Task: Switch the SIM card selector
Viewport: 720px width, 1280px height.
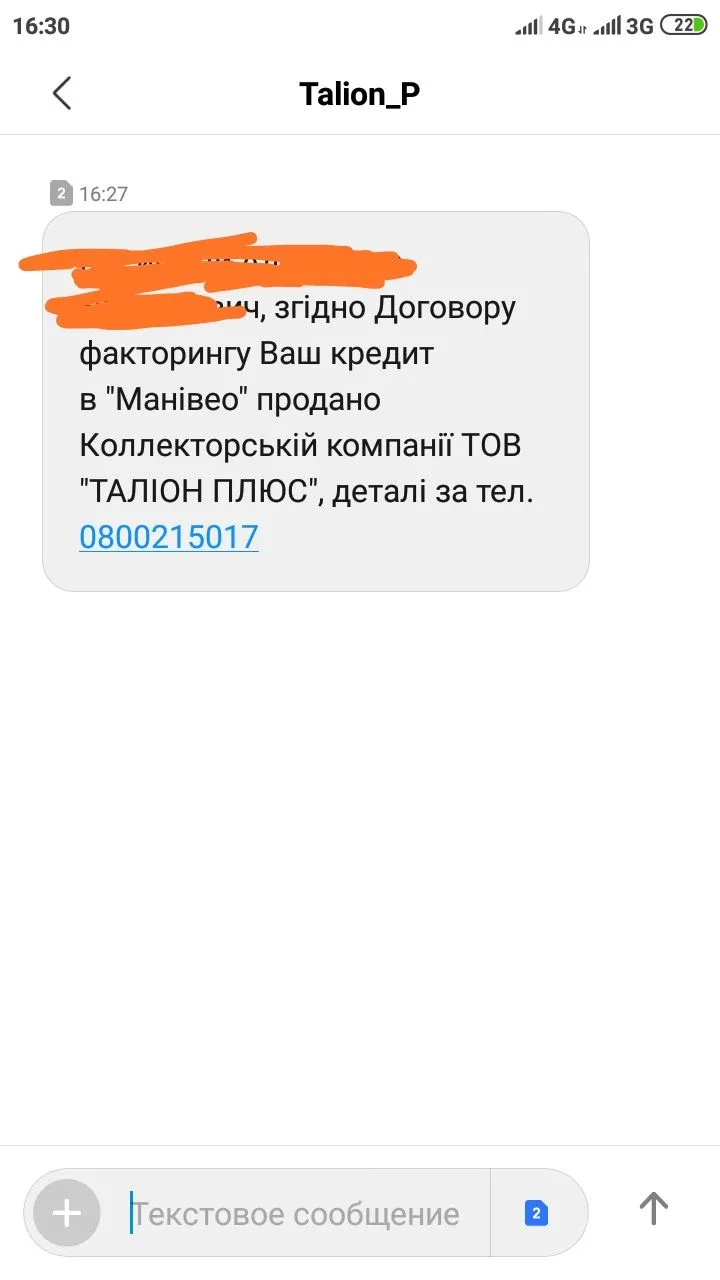Action: click(537, 1213)
